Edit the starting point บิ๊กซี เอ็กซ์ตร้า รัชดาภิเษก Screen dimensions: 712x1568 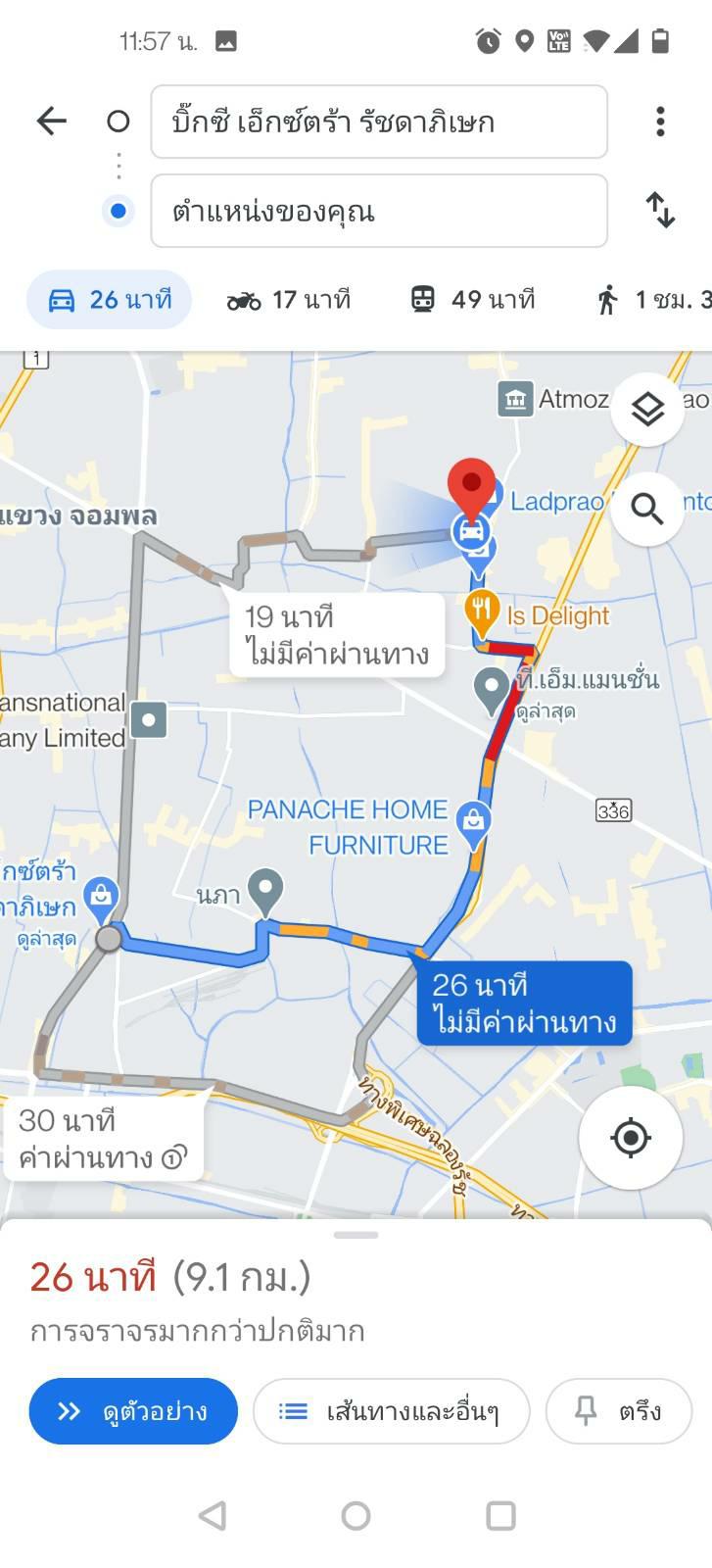tap(379, 122)
